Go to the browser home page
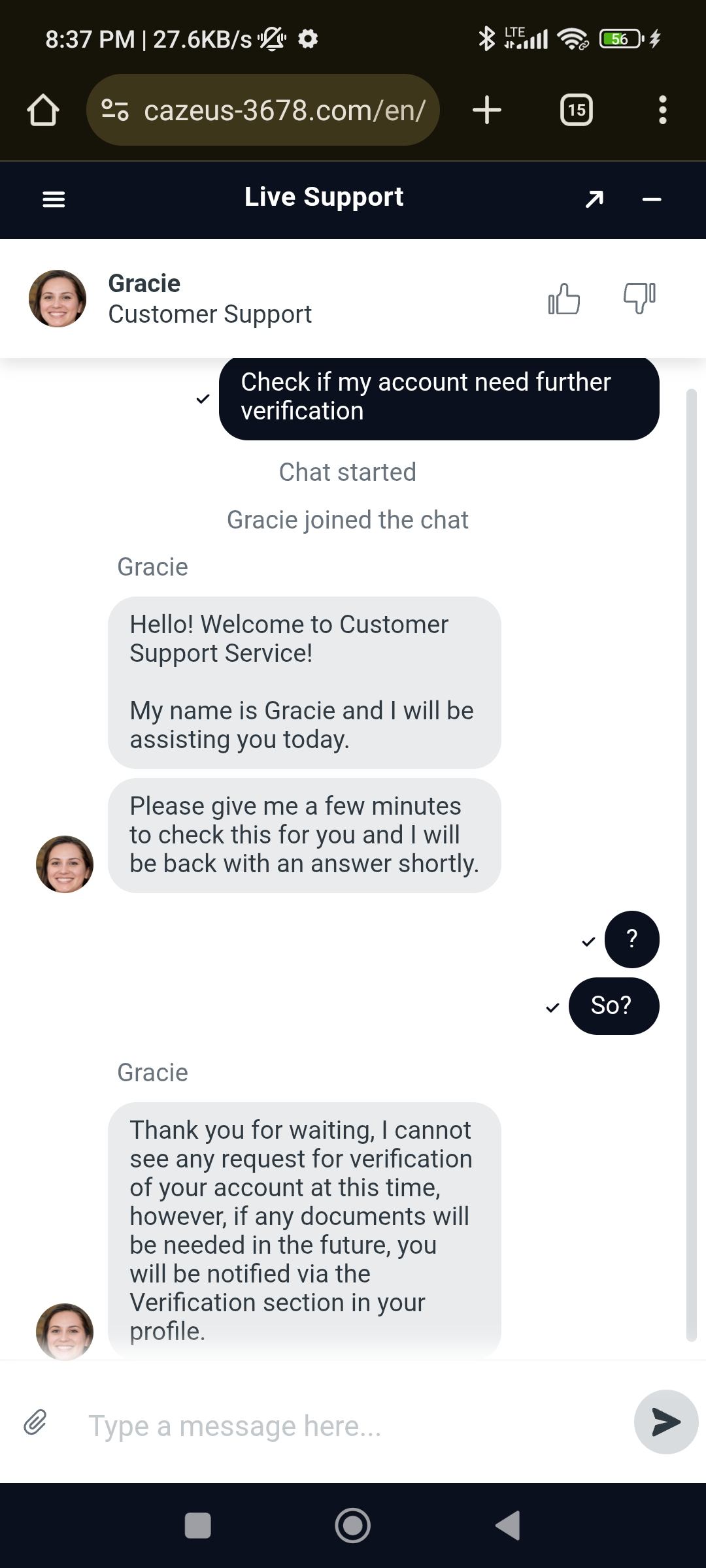 43,110
